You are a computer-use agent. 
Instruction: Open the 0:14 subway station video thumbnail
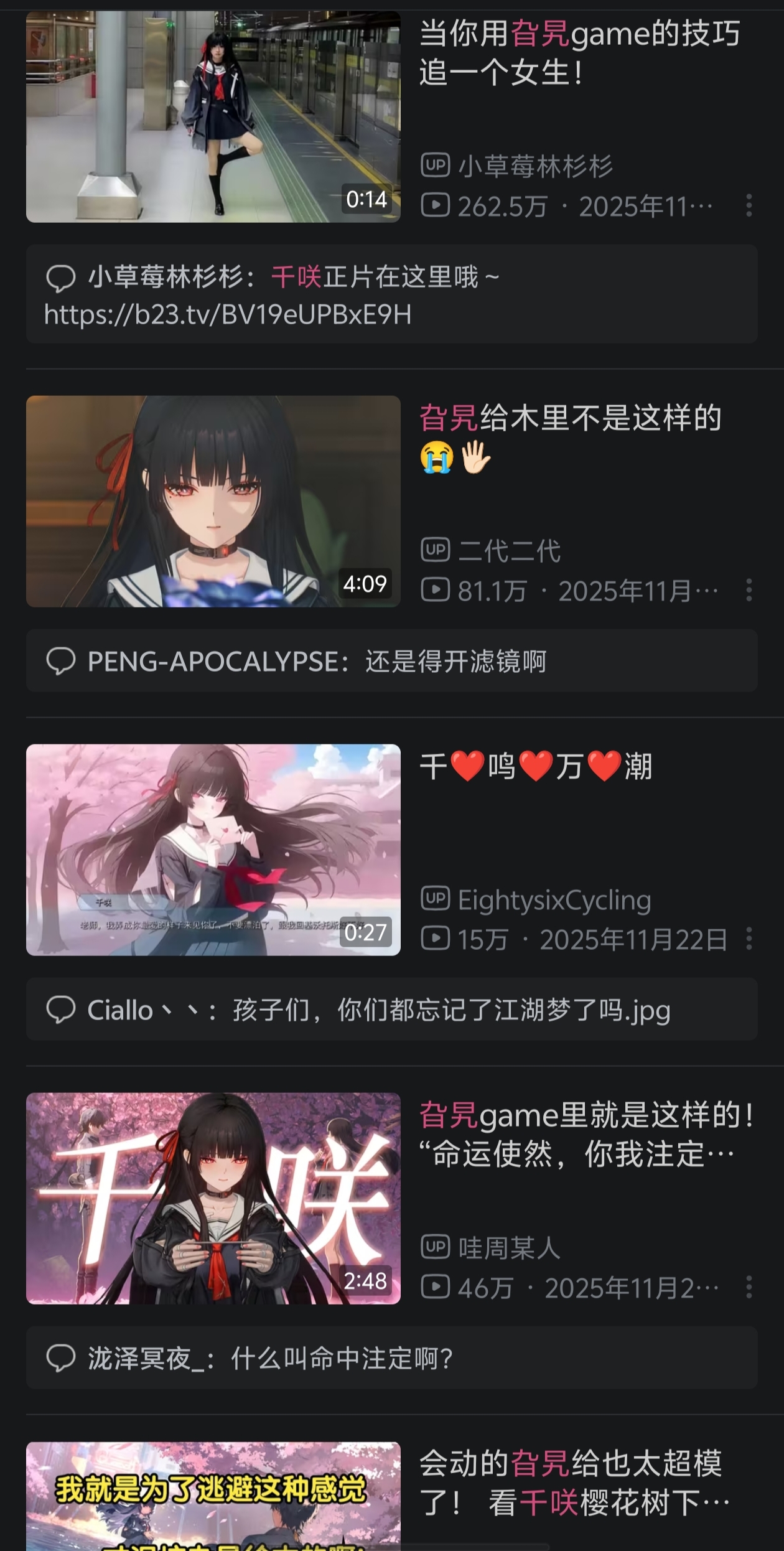(x=213, y=116)
